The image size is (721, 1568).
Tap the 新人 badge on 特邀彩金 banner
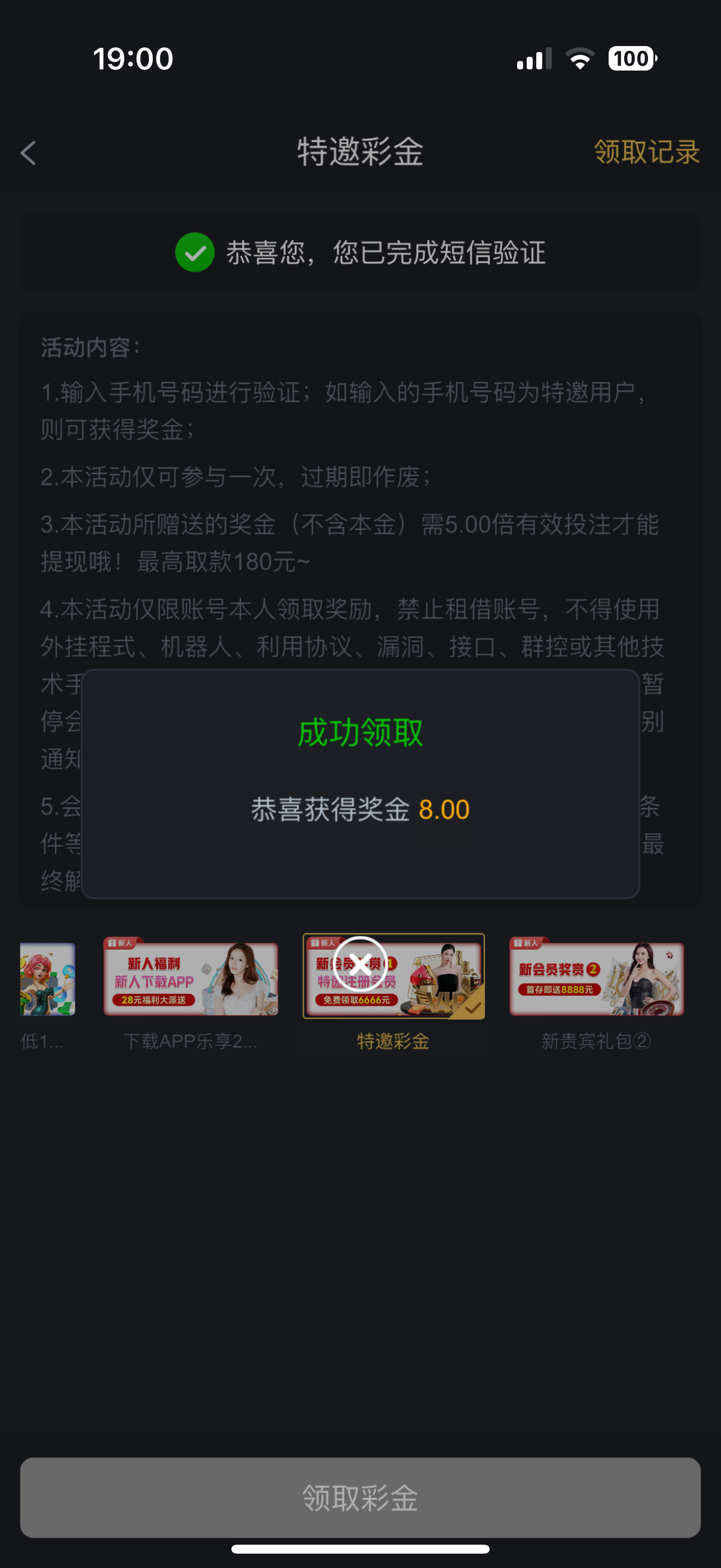[x=323, y=942]
